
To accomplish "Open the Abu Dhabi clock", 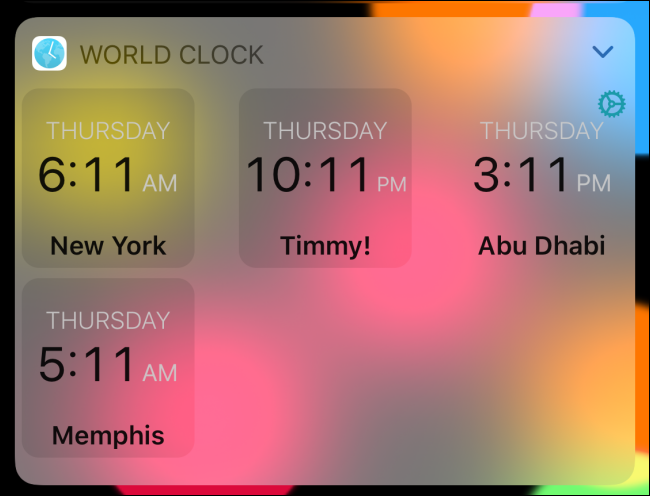I will pos(541,180).
